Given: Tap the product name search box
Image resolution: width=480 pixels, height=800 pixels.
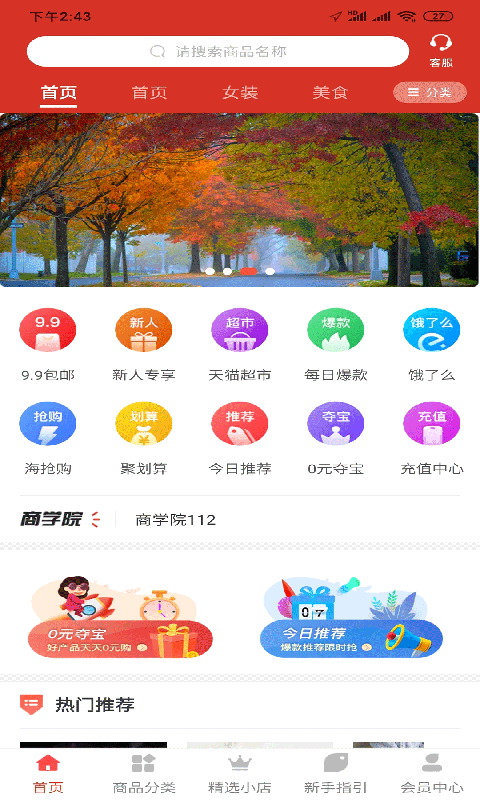Looking at the screenshot, I should [218, 52].
